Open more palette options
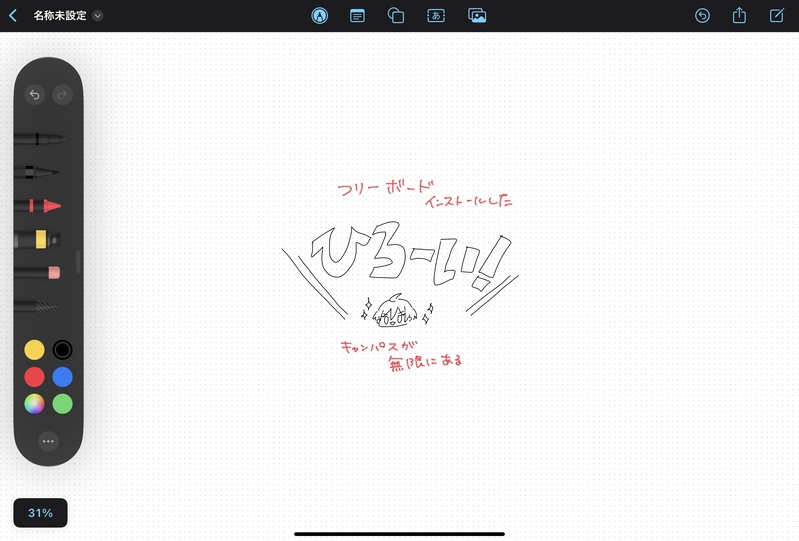 48,441
